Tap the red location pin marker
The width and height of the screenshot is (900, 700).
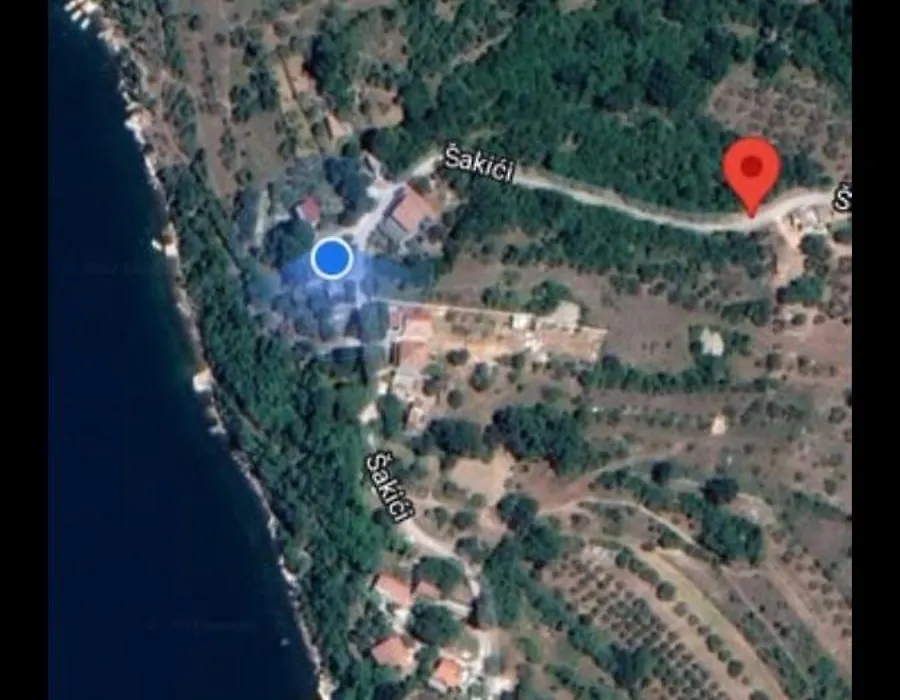751,170
